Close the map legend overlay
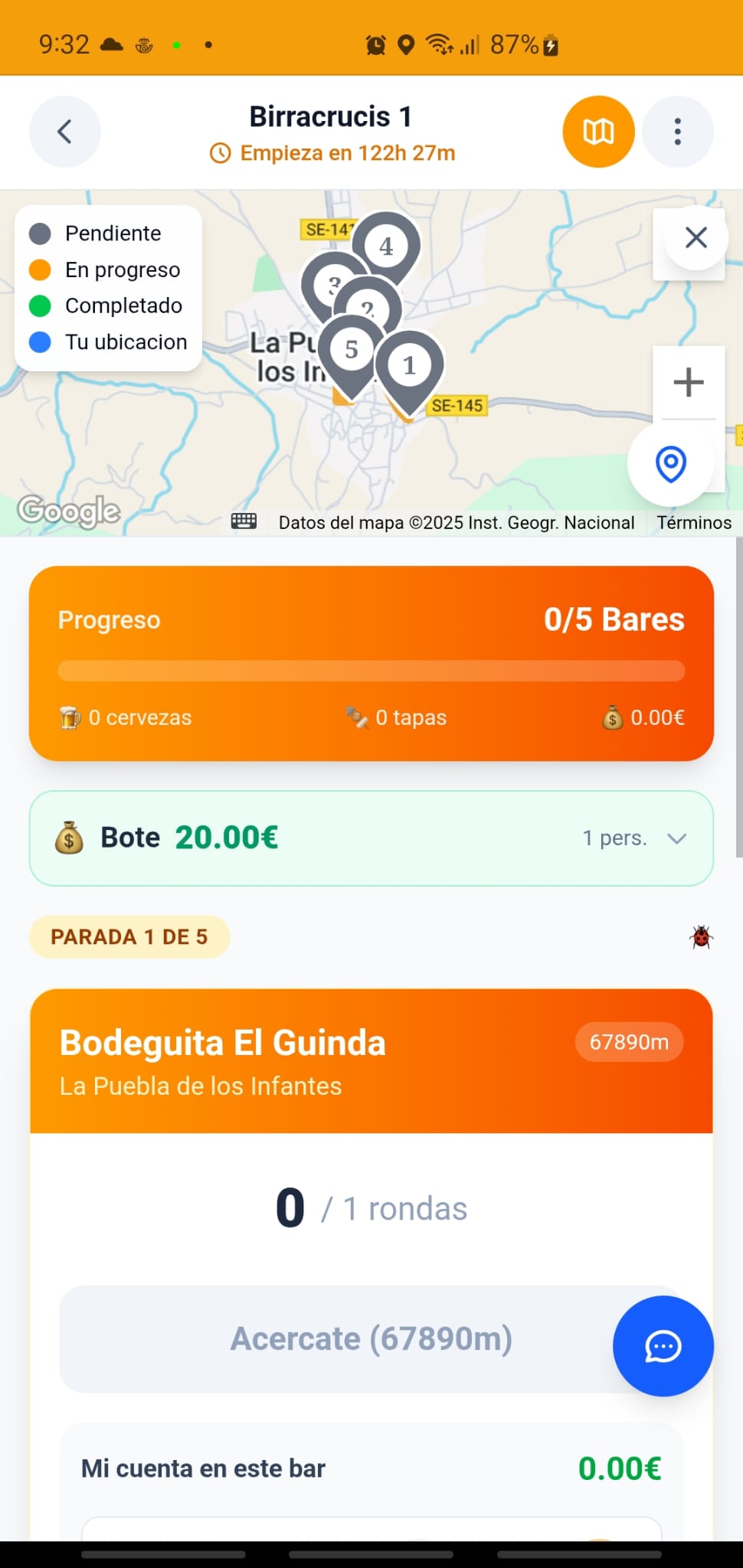Viewport: 743px width, 1568px height. tap(696, 238)
